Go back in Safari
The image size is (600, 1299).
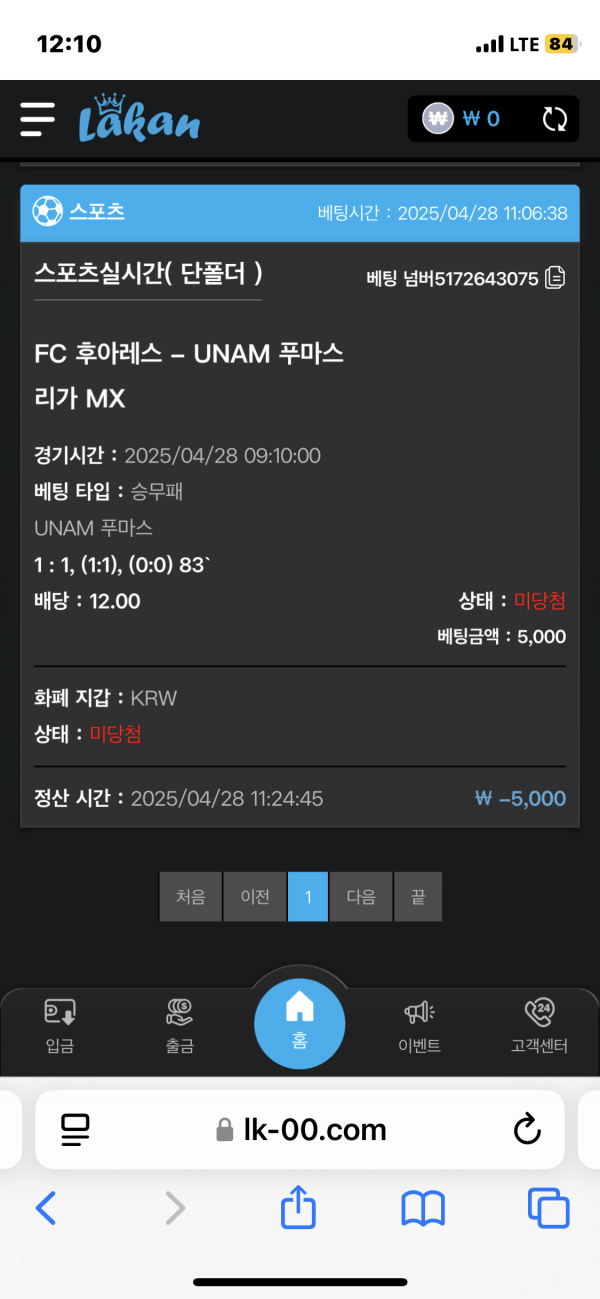click(46, 1209)
